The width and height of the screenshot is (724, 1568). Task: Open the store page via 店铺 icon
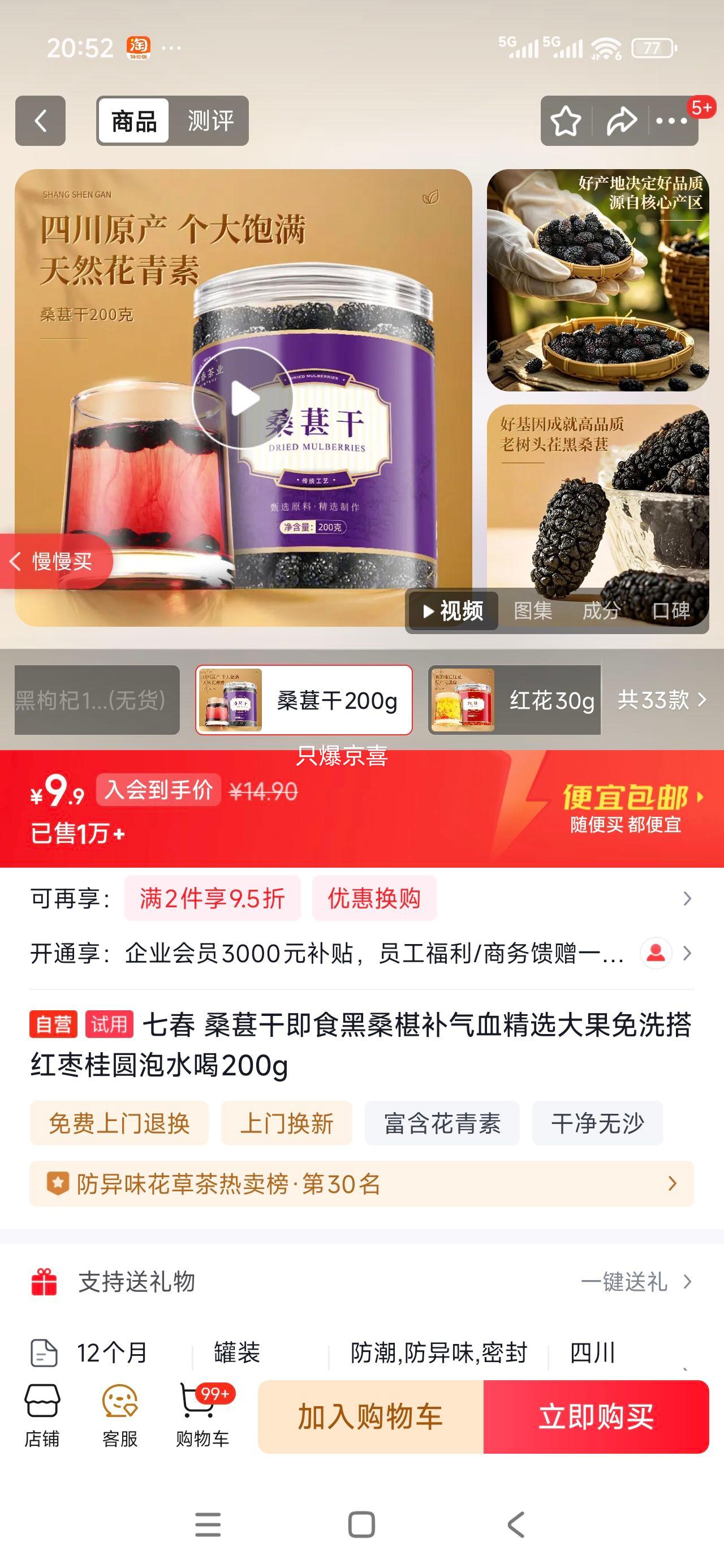[x=42, y=1418]
